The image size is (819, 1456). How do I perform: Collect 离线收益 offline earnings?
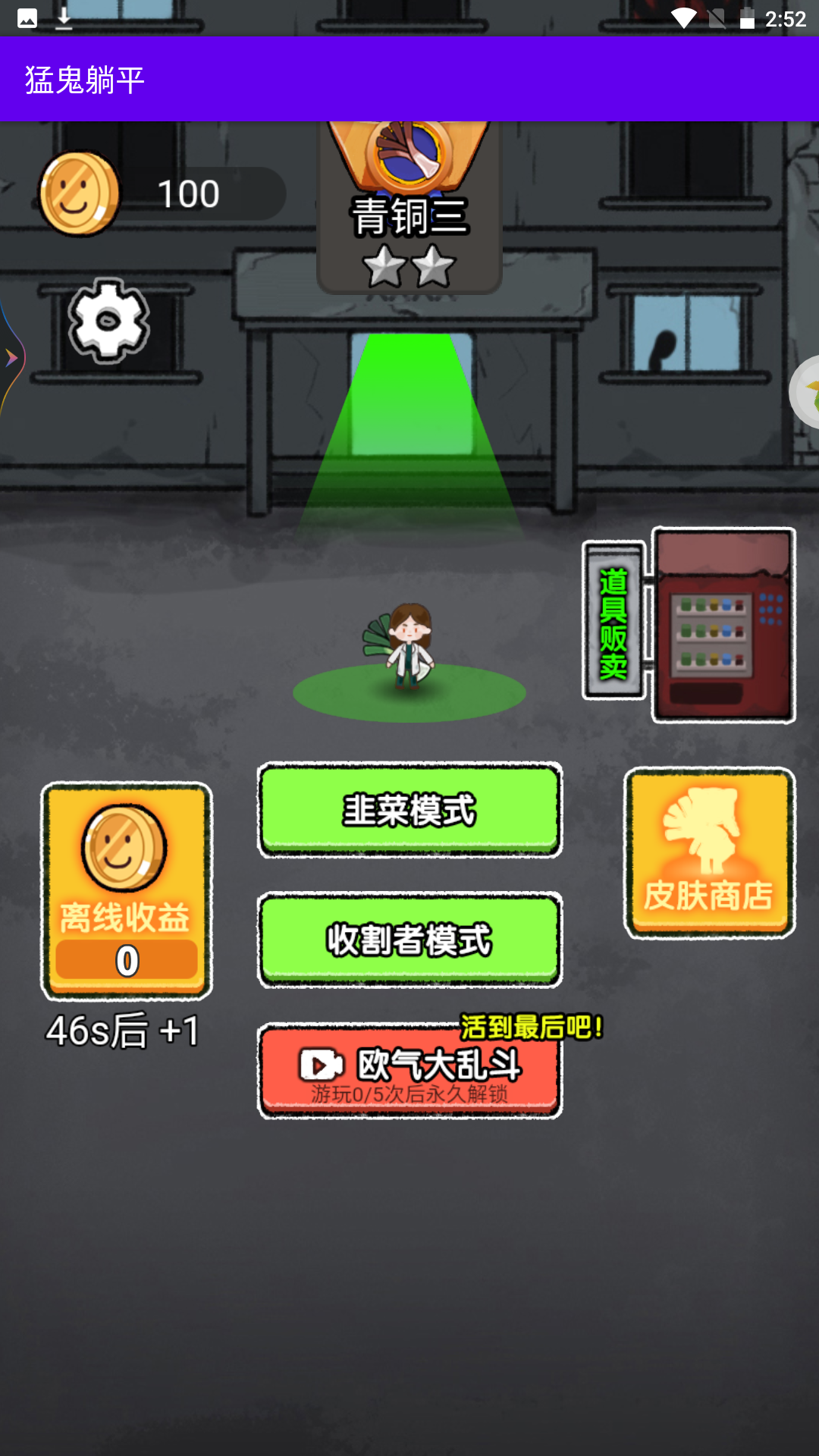[x=127, y=891]
